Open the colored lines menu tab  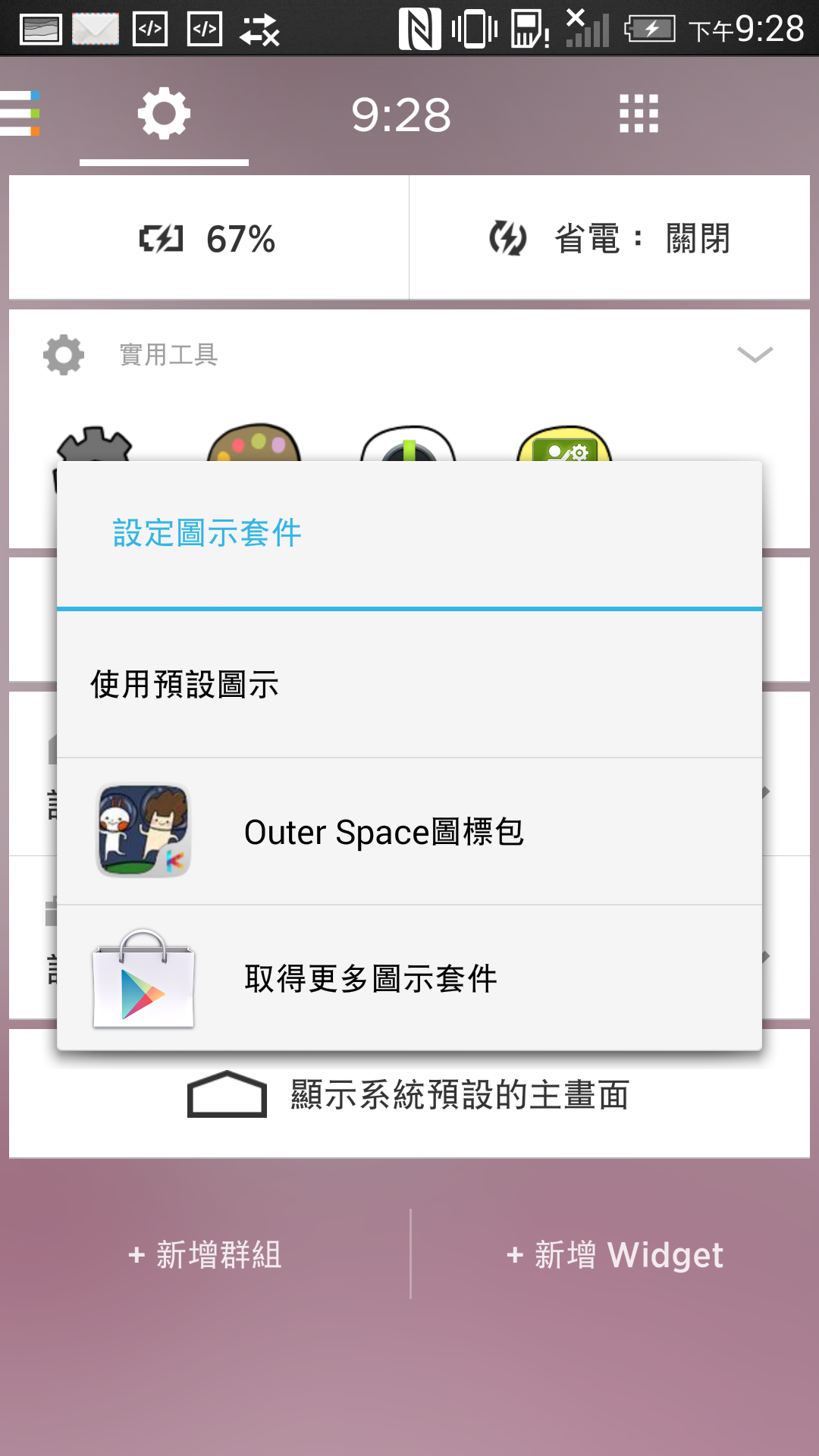20,114
